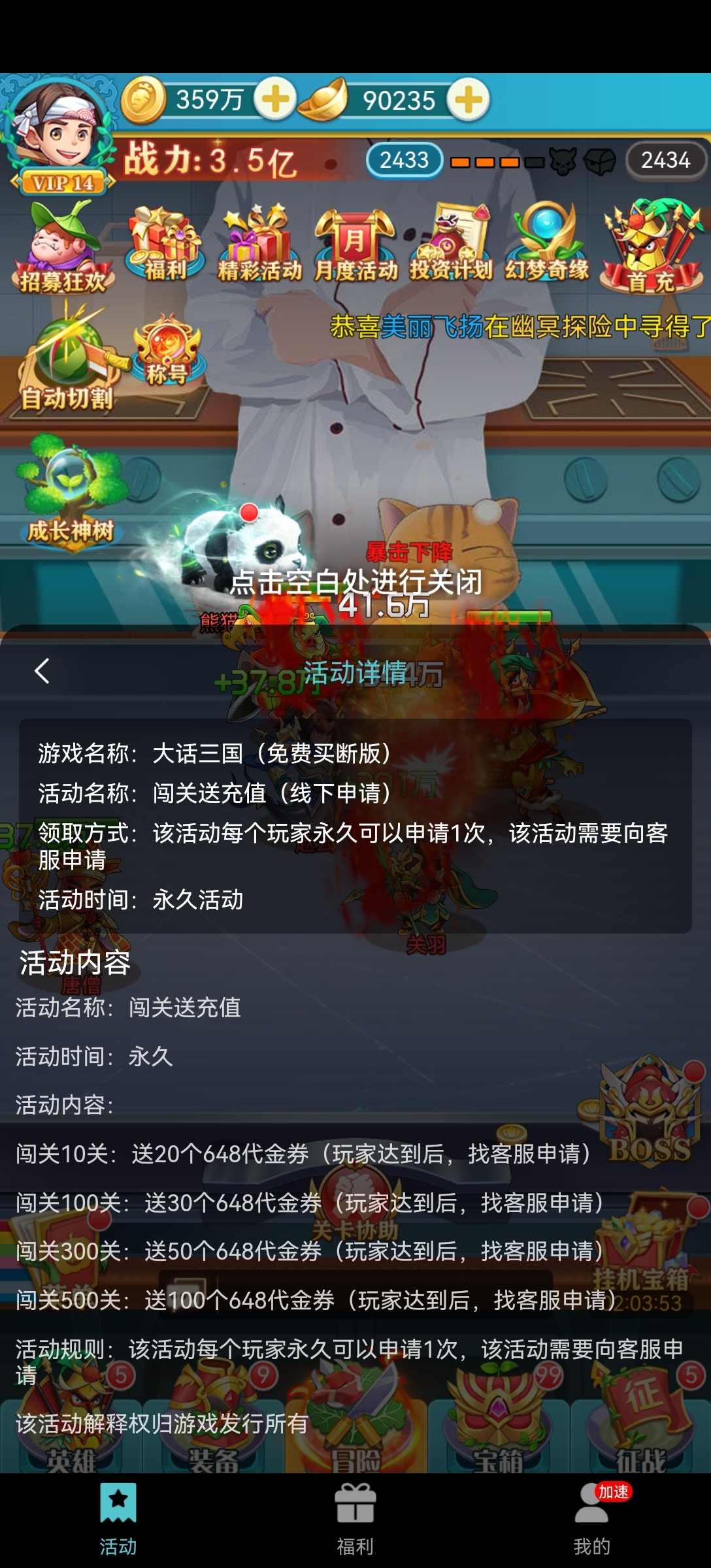Go back from 活动详情 panel
Screen dimensions: 711x1568
click(x=42, y=671)
